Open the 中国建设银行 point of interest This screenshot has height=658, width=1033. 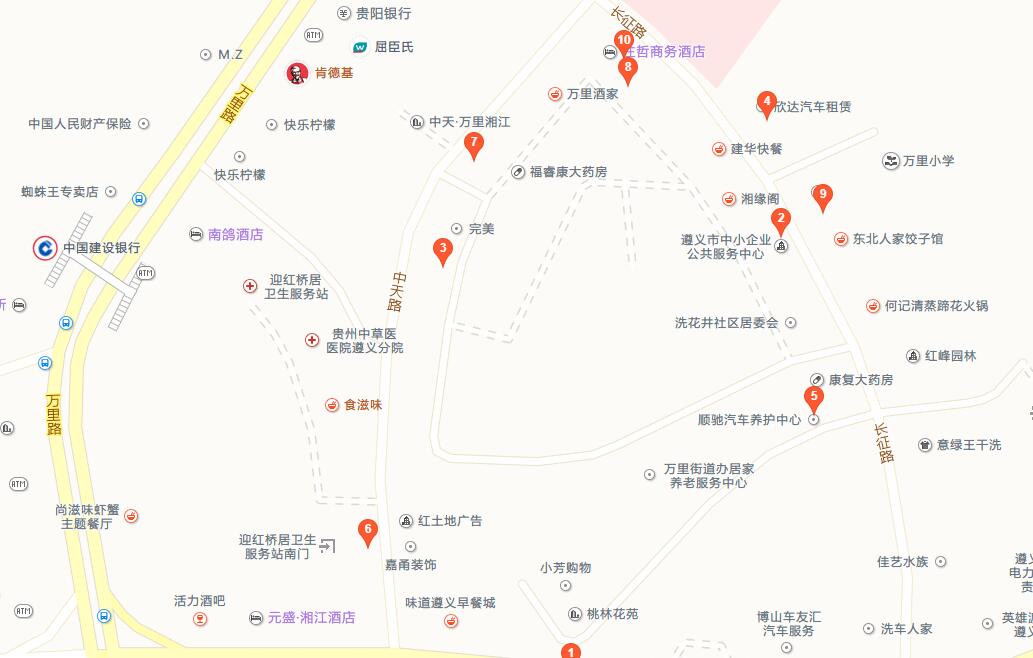click(x=88, y=248)
